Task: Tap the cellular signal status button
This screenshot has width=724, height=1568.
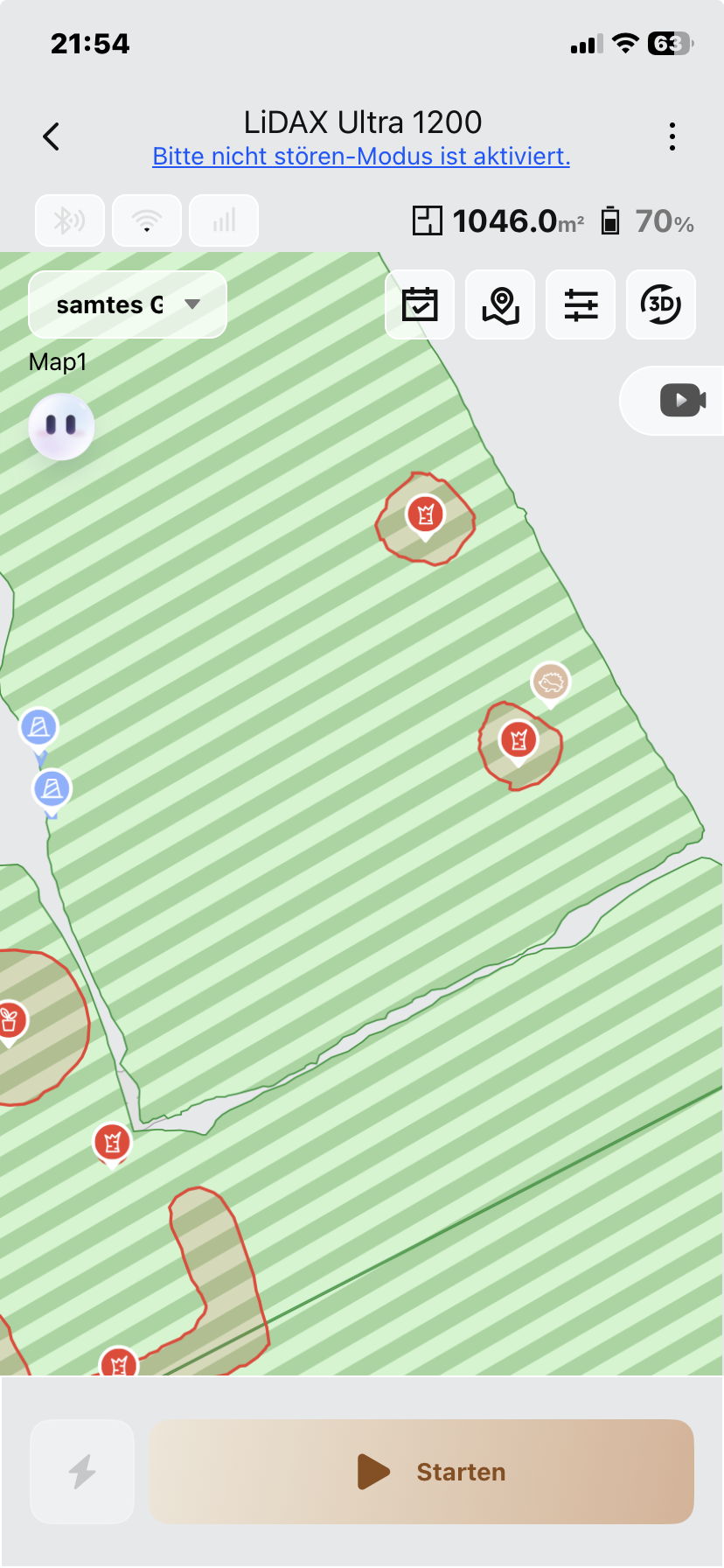Action: click(x=224, y=220)
